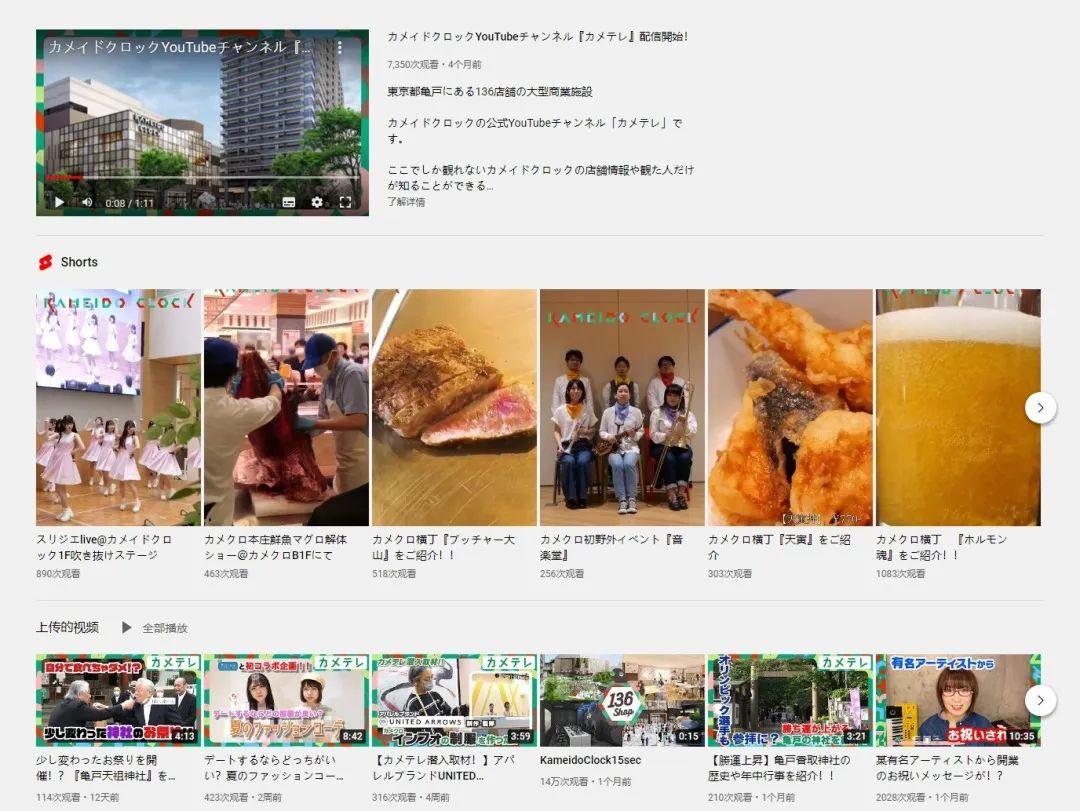The height and width of the screenshot is (811, 1080).
Task: Show next Shorts with the arrow
Action: coord(1040,407)
